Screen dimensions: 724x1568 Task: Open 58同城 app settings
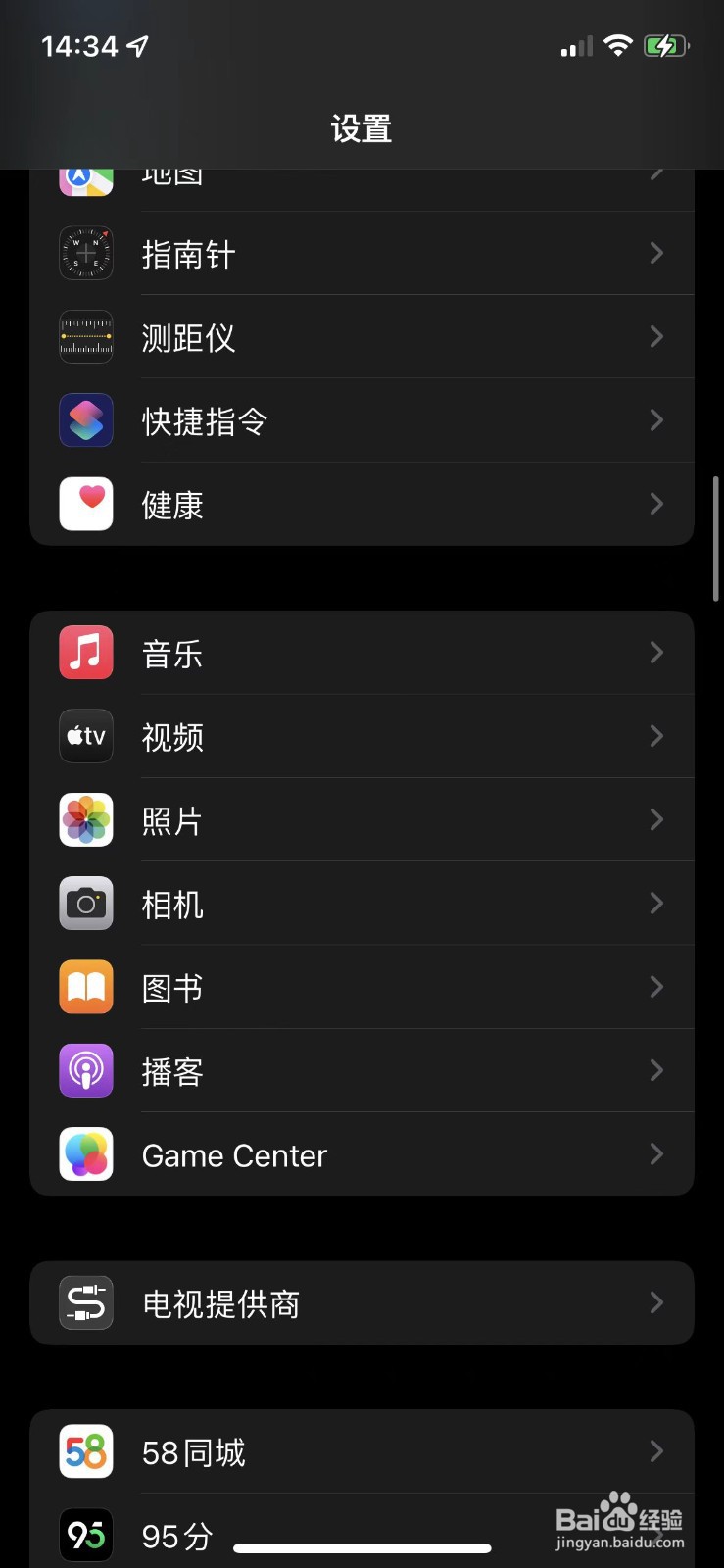click(362, 1451)
